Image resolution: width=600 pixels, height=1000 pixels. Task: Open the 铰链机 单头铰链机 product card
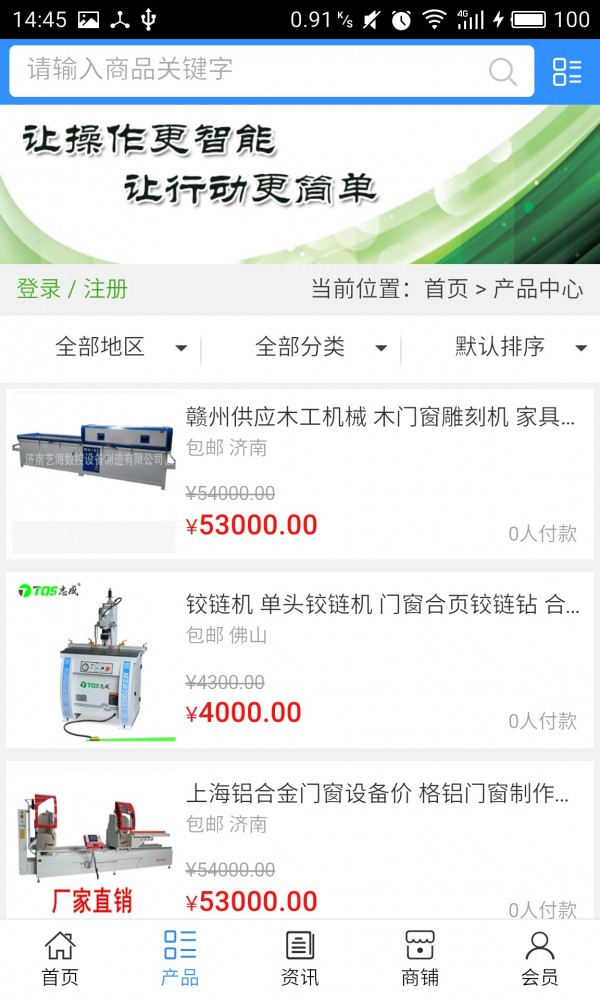300,660
